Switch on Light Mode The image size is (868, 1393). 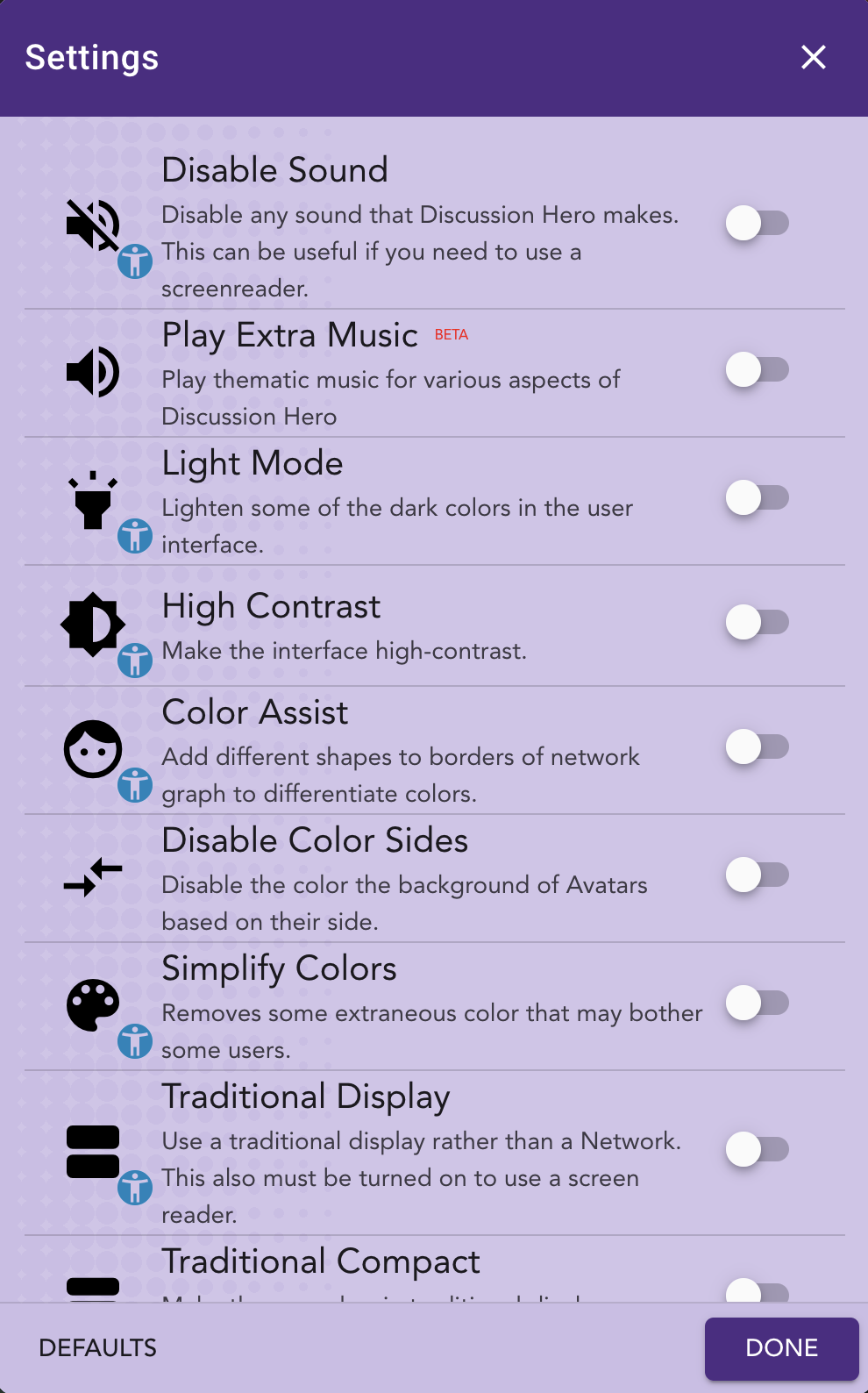point(757,498)
